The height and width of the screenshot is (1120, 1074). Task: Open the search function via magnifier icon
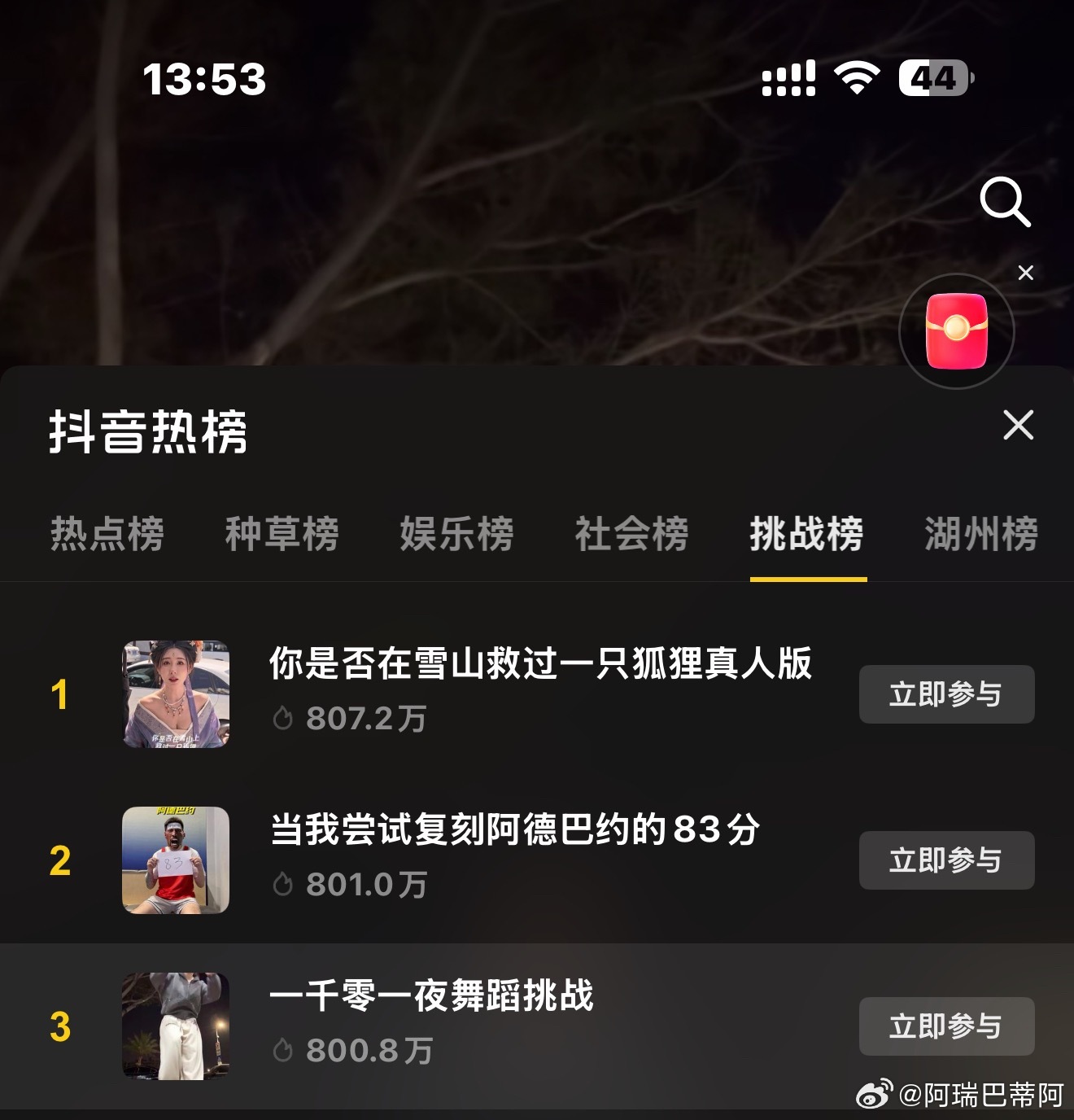coord(1006,203)
